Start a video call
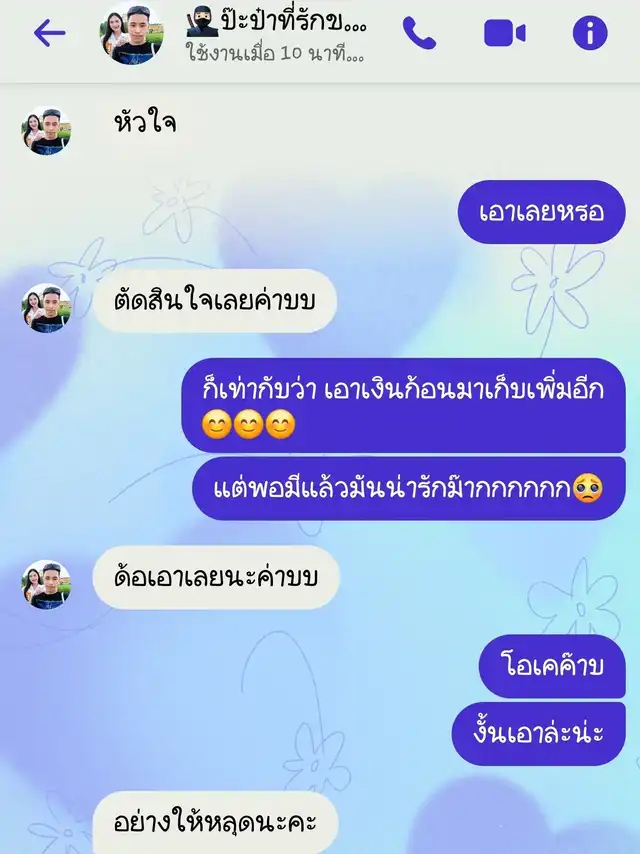Viewport: 640px width, 854px height. tap(505, 33)
